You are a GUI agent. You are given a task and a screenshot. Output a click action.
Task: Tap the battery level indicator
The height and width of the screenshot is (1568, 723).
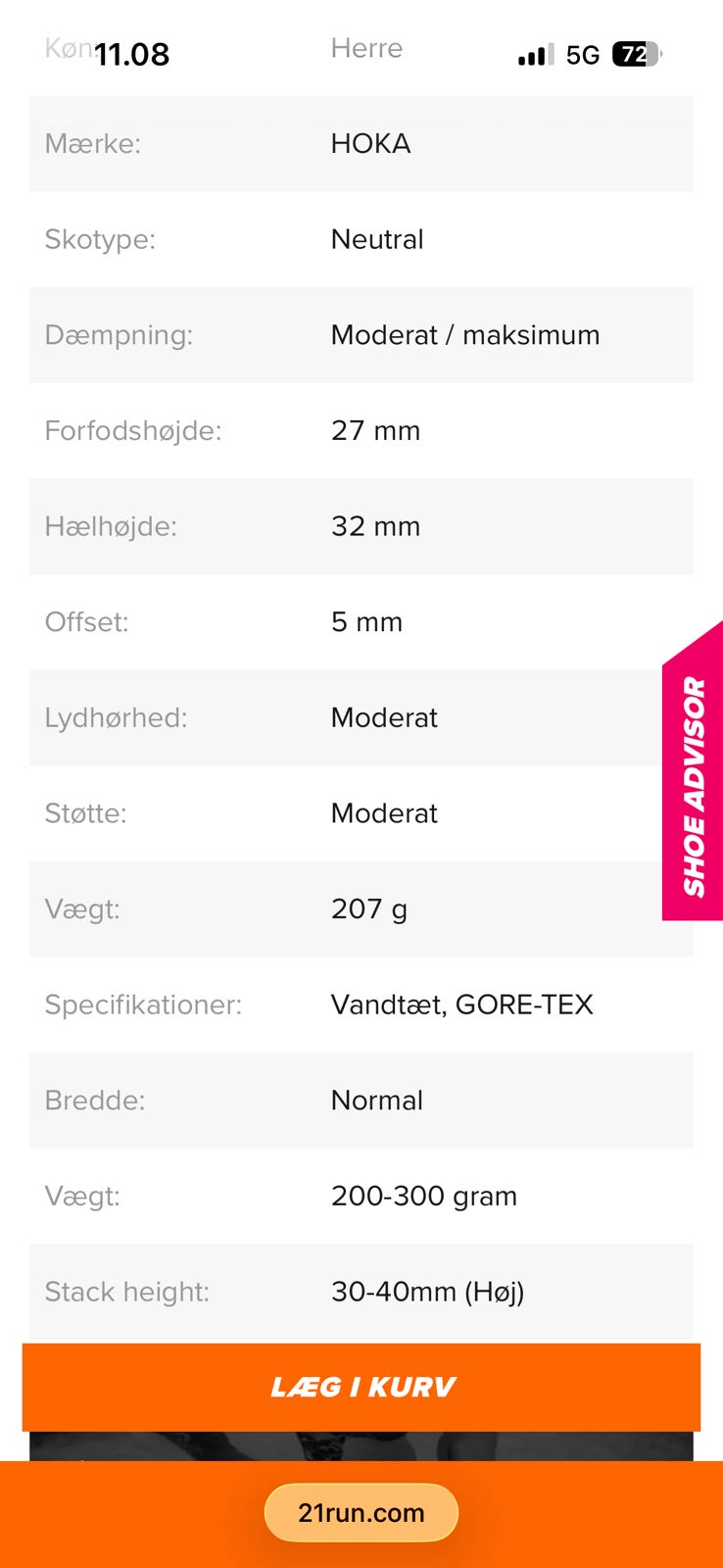[x=637, y=56]
